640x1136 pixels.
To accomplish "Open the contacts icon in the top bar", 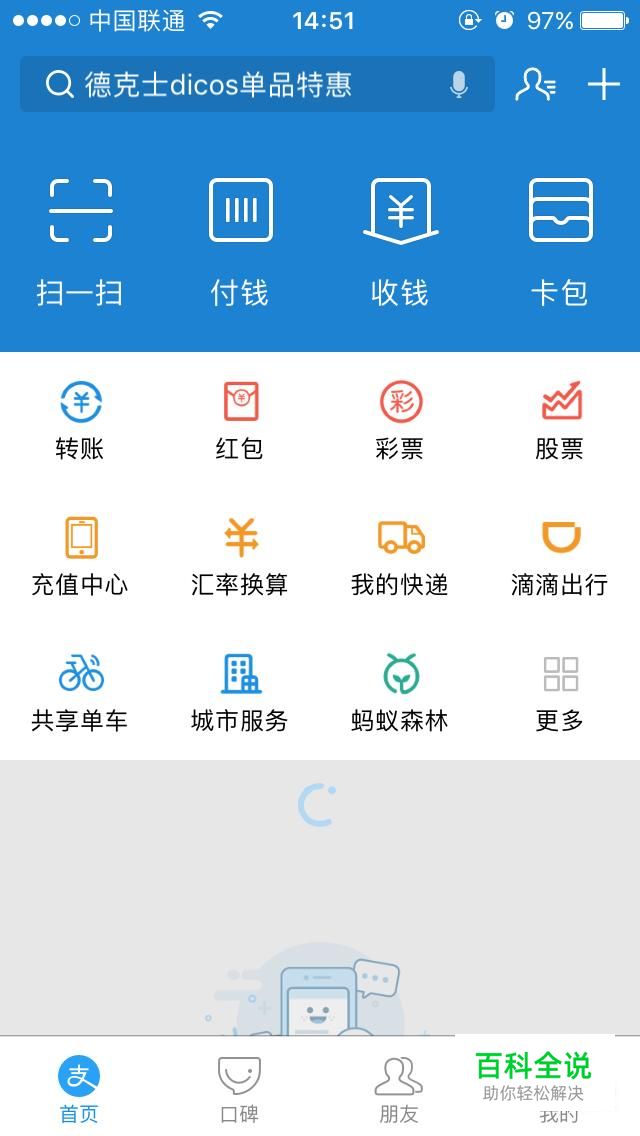I will [535, 85].
